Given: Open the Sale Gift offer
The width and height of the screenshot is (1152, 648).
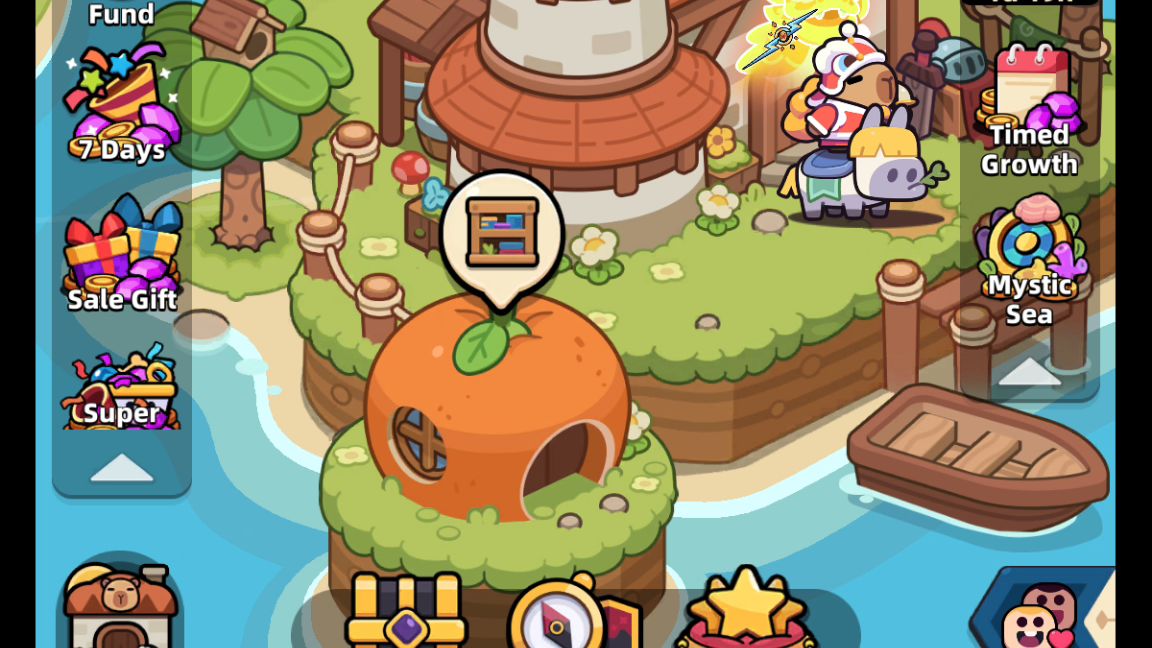Looking at the screenshot, I should point(122,255).
